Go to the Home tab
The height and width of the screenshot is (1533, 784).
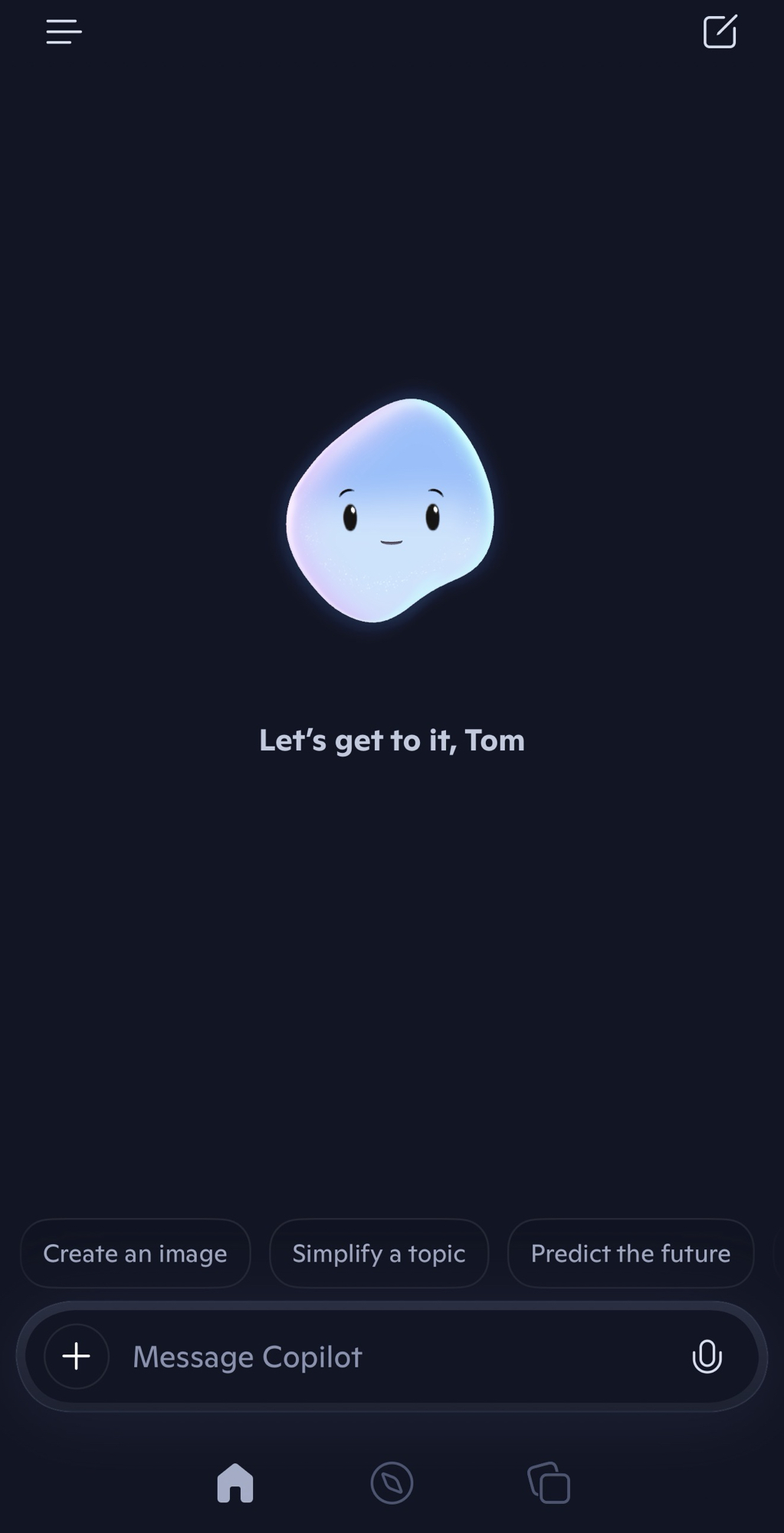tap(235, 1482)
